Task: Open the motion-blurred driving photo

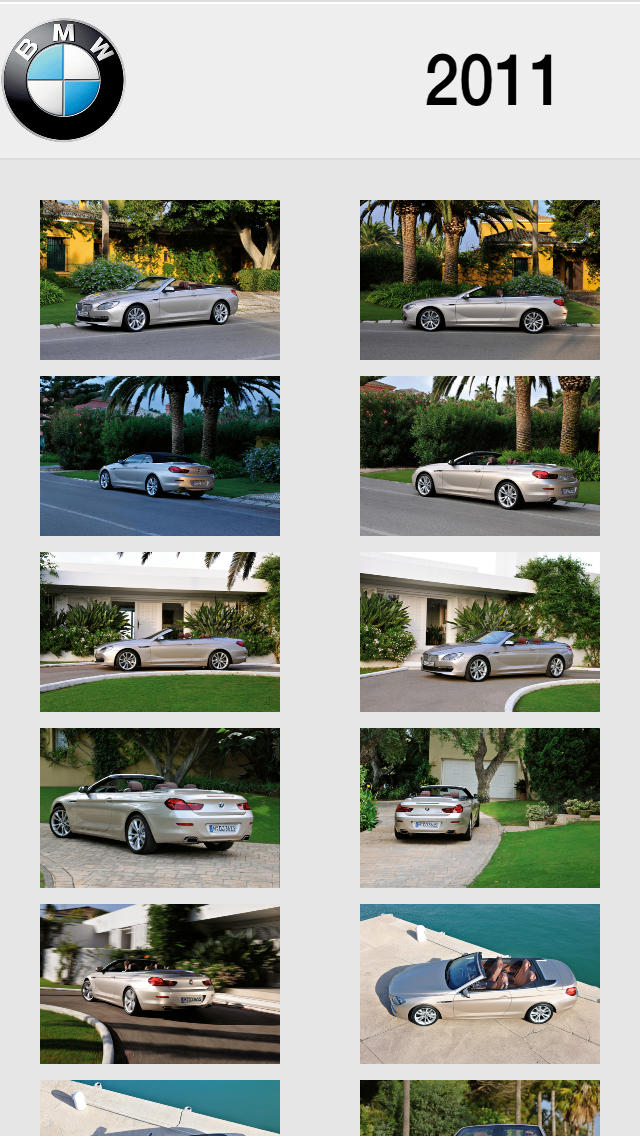Action: tap(159, 984)
